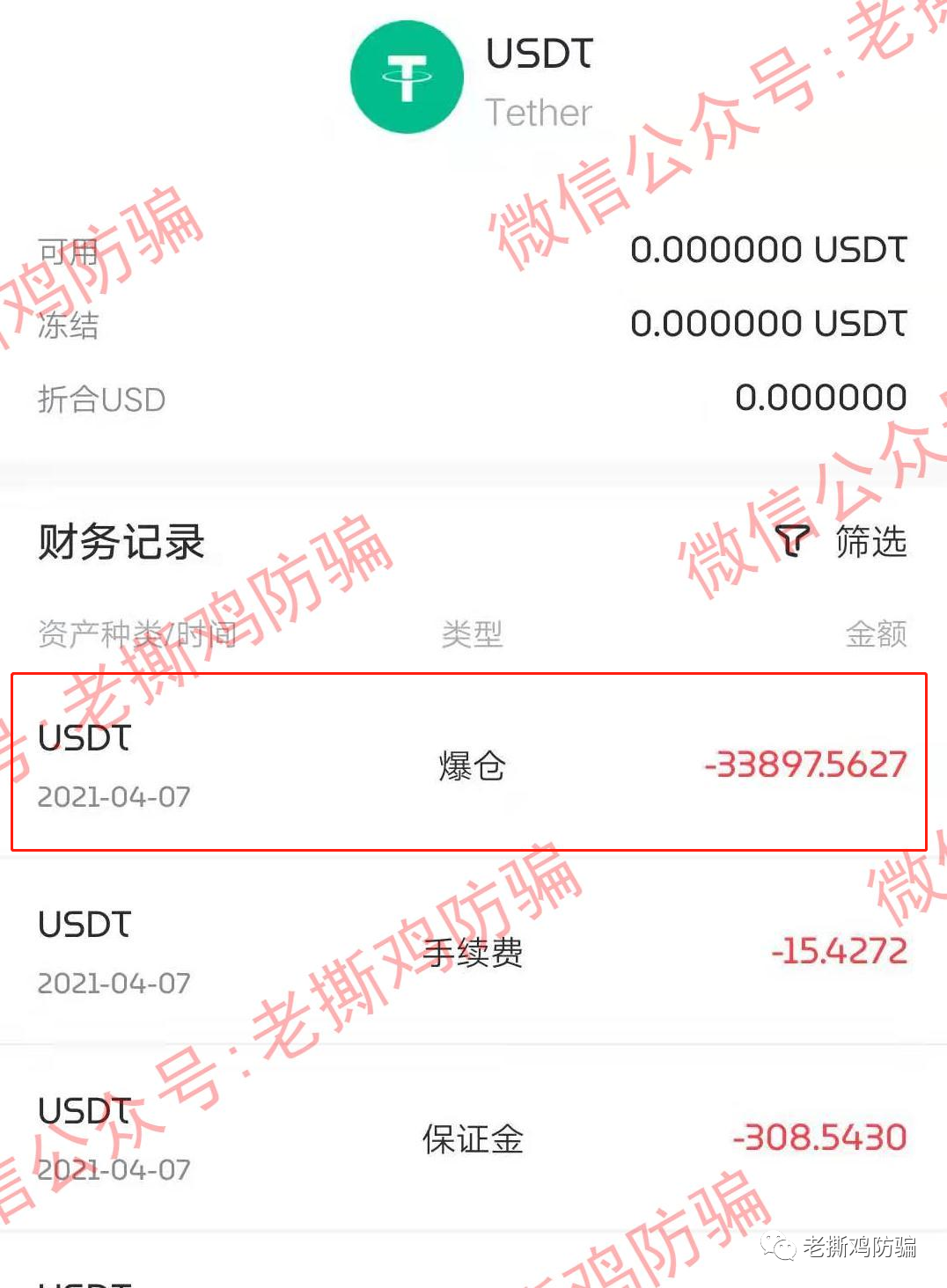Expand the 类型 column header
This screenshot has width=947, height=1288.
pos(472,634)
